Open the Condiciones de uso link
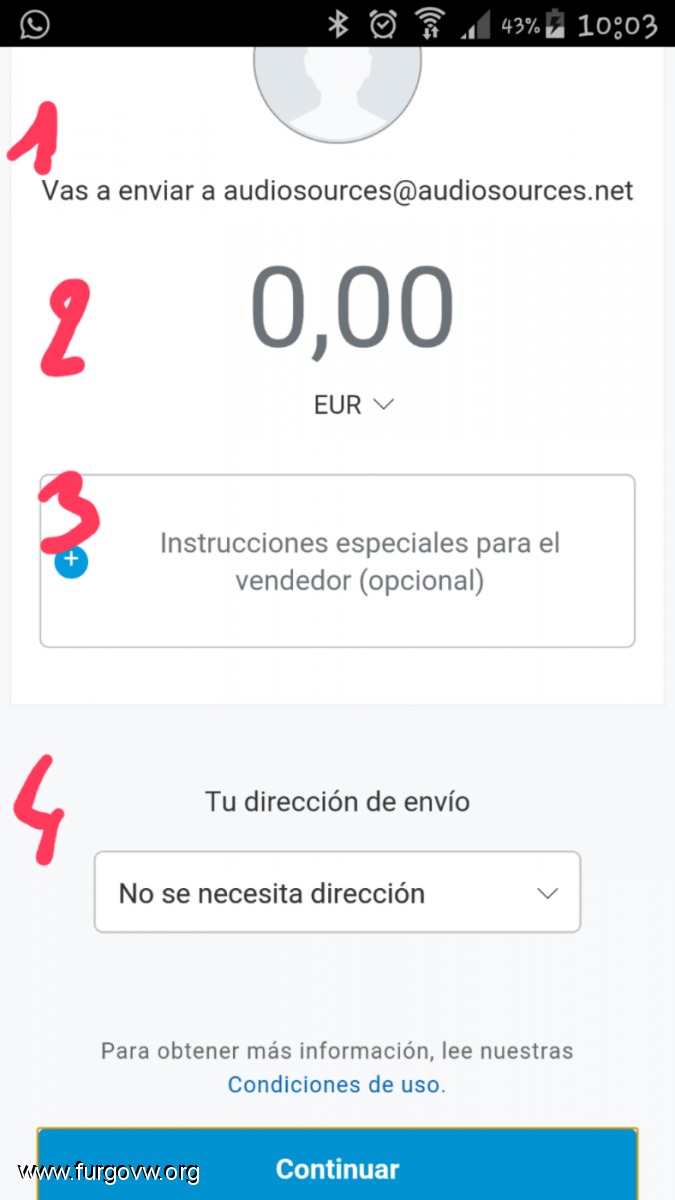This screenshot has width=675, height=1200. [335, 1084]
